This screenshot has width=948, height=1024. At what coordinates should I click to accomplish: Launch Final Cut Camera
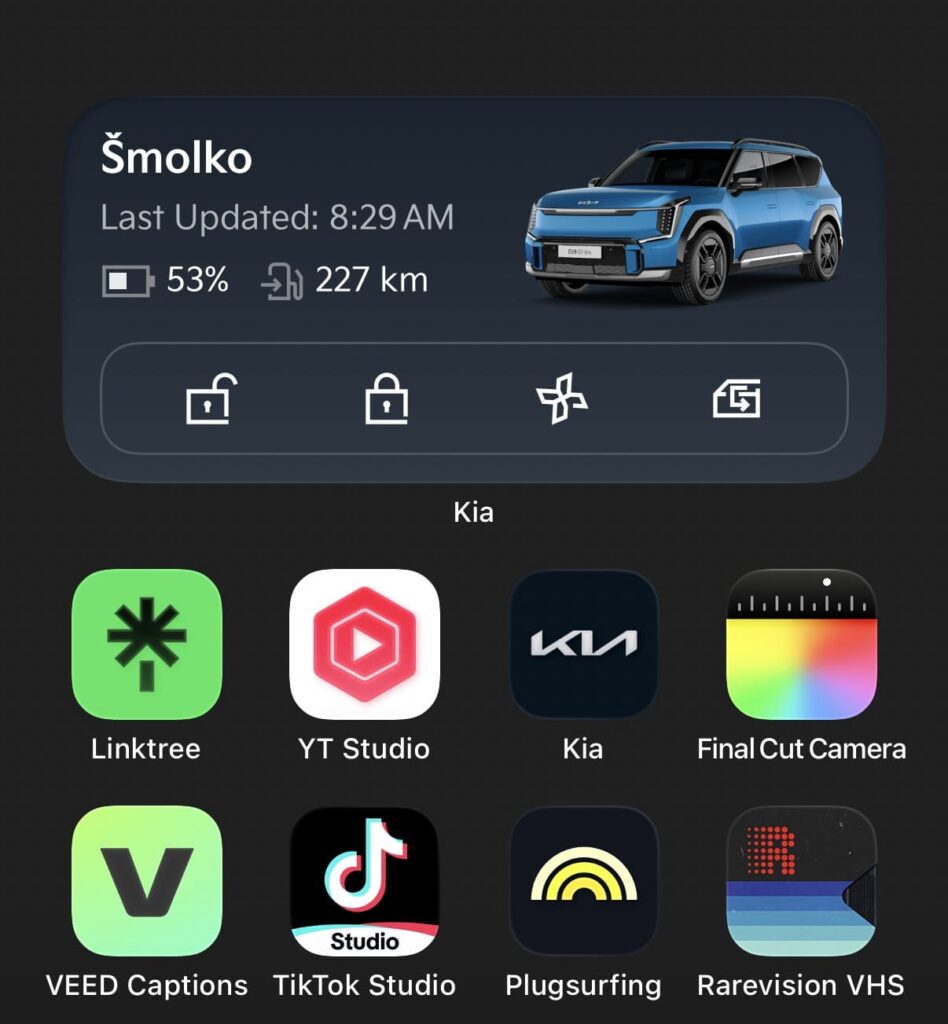coord(801,645)
